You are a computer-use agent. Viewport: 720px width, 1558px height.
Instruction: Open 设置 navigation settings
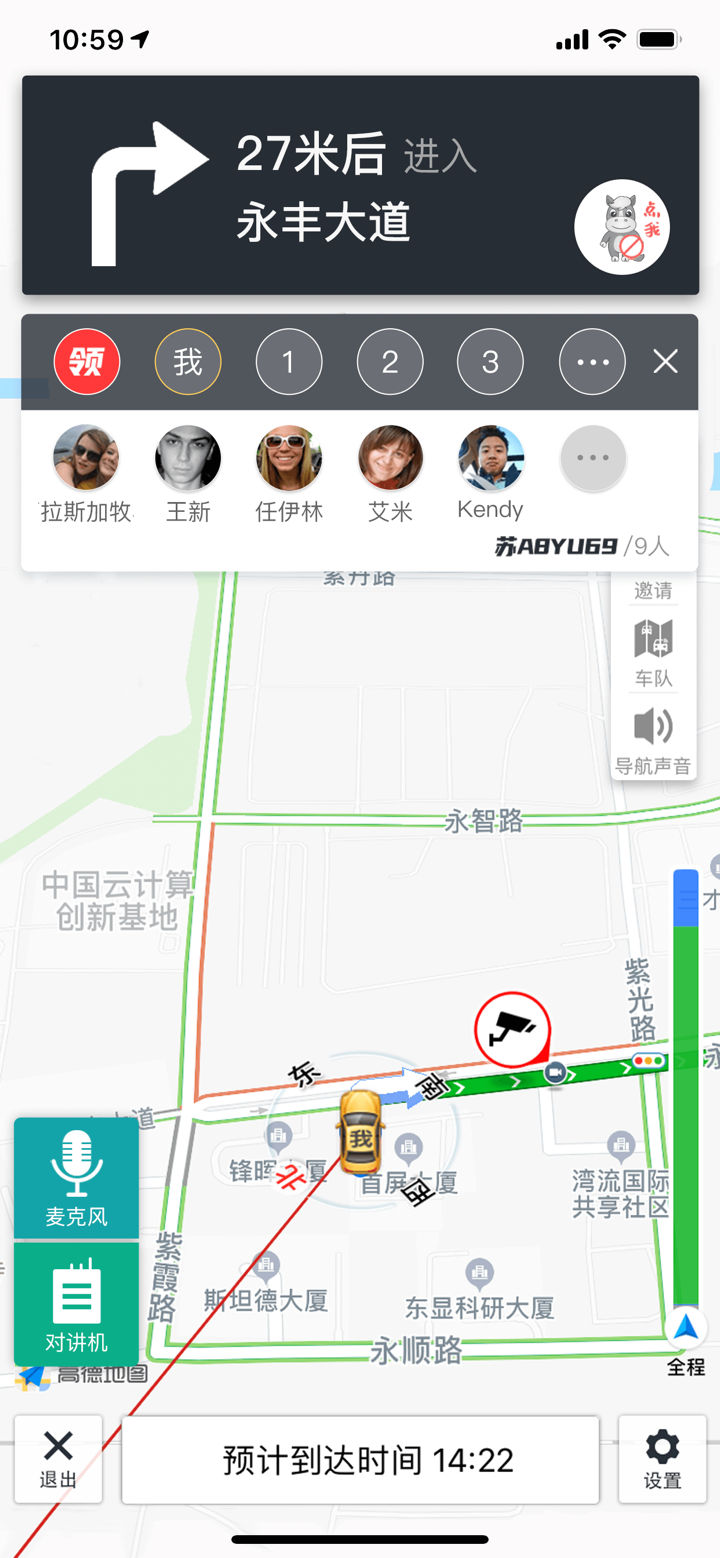point(661,1460)
